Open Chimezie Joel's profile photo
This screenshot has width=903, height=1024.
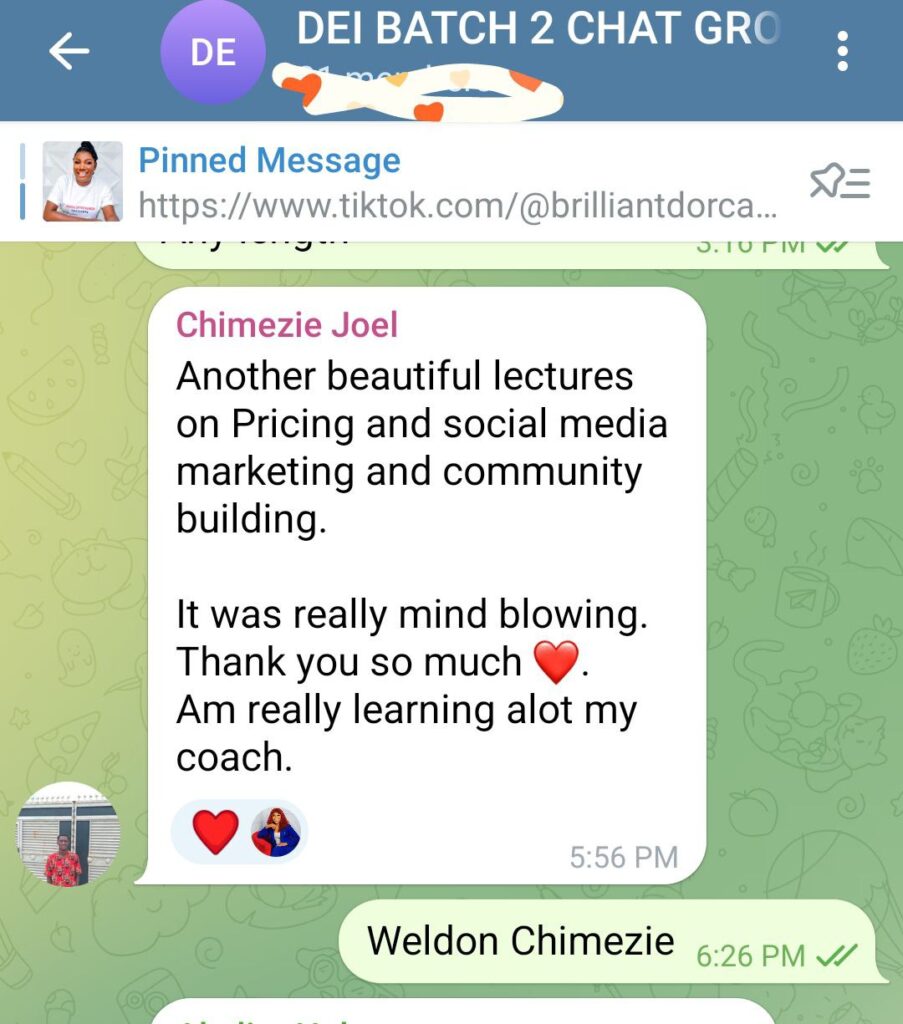(x=68, y=835)
